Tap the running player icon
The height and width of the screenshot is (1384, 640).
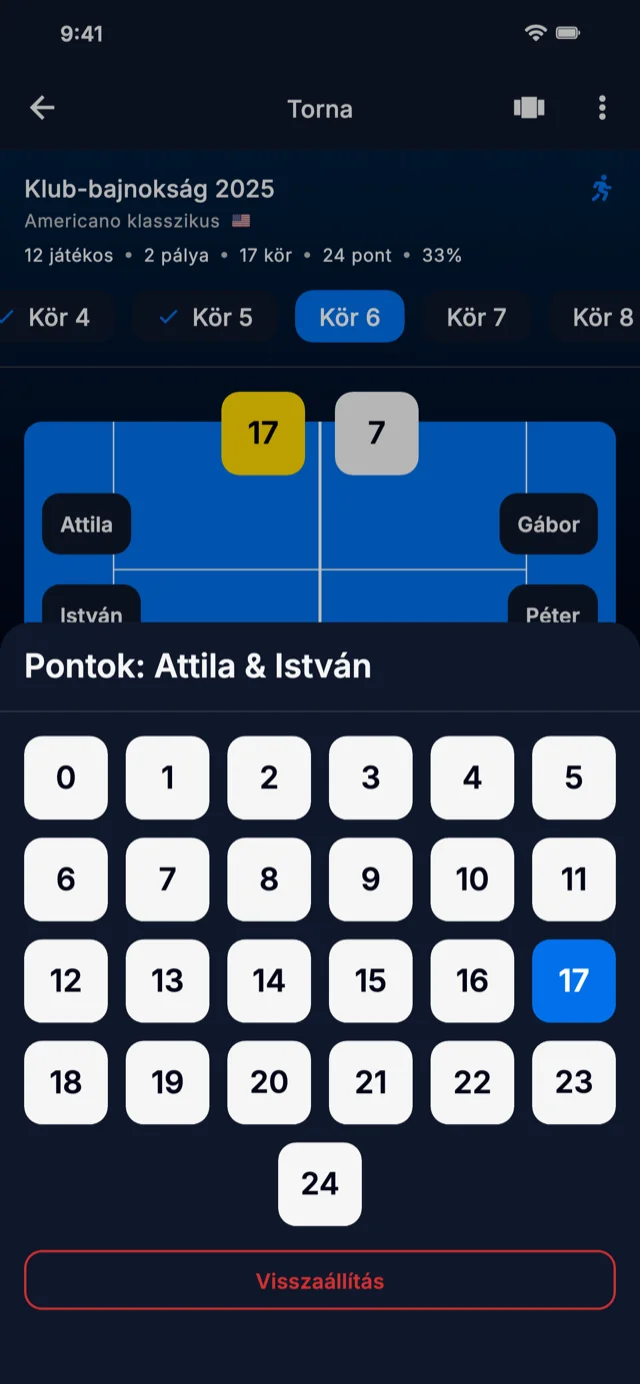(601, 188)
